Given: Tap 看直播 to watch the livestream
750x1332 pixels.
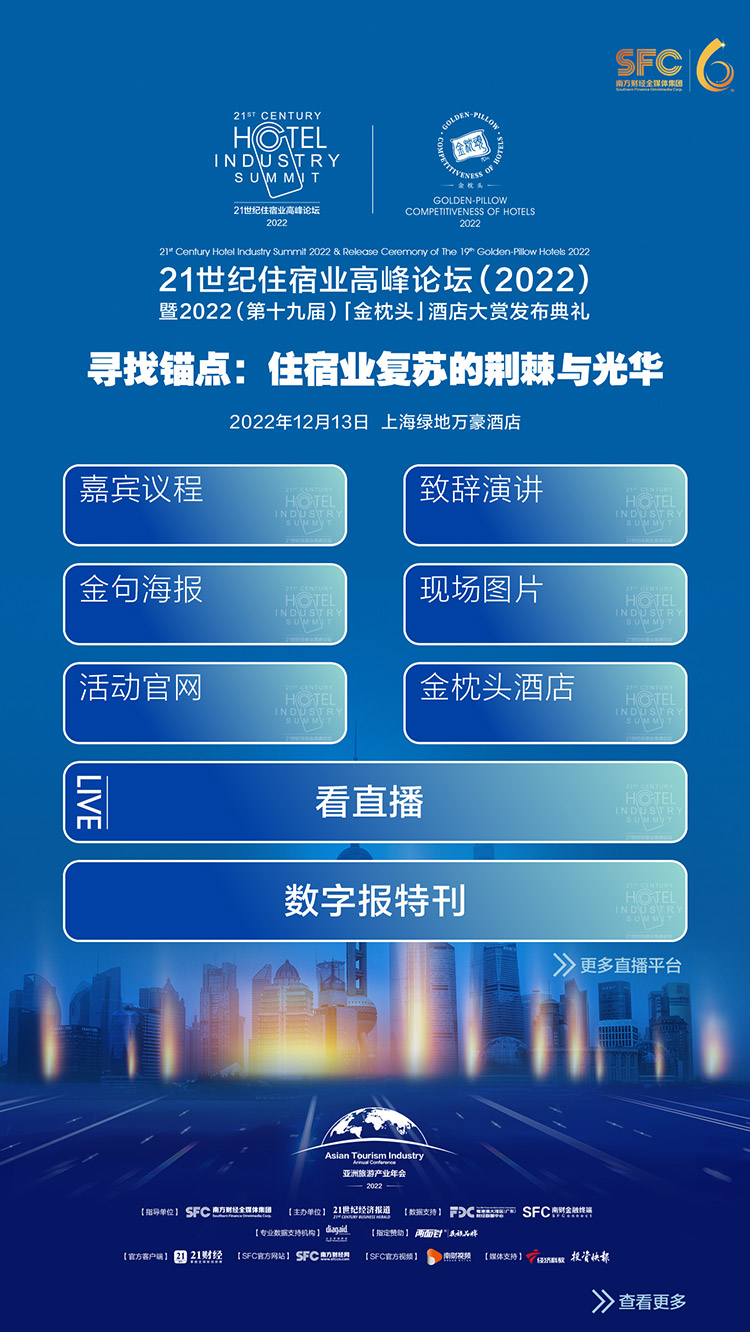Looking at the screenshot, I should tap(375, 802).
